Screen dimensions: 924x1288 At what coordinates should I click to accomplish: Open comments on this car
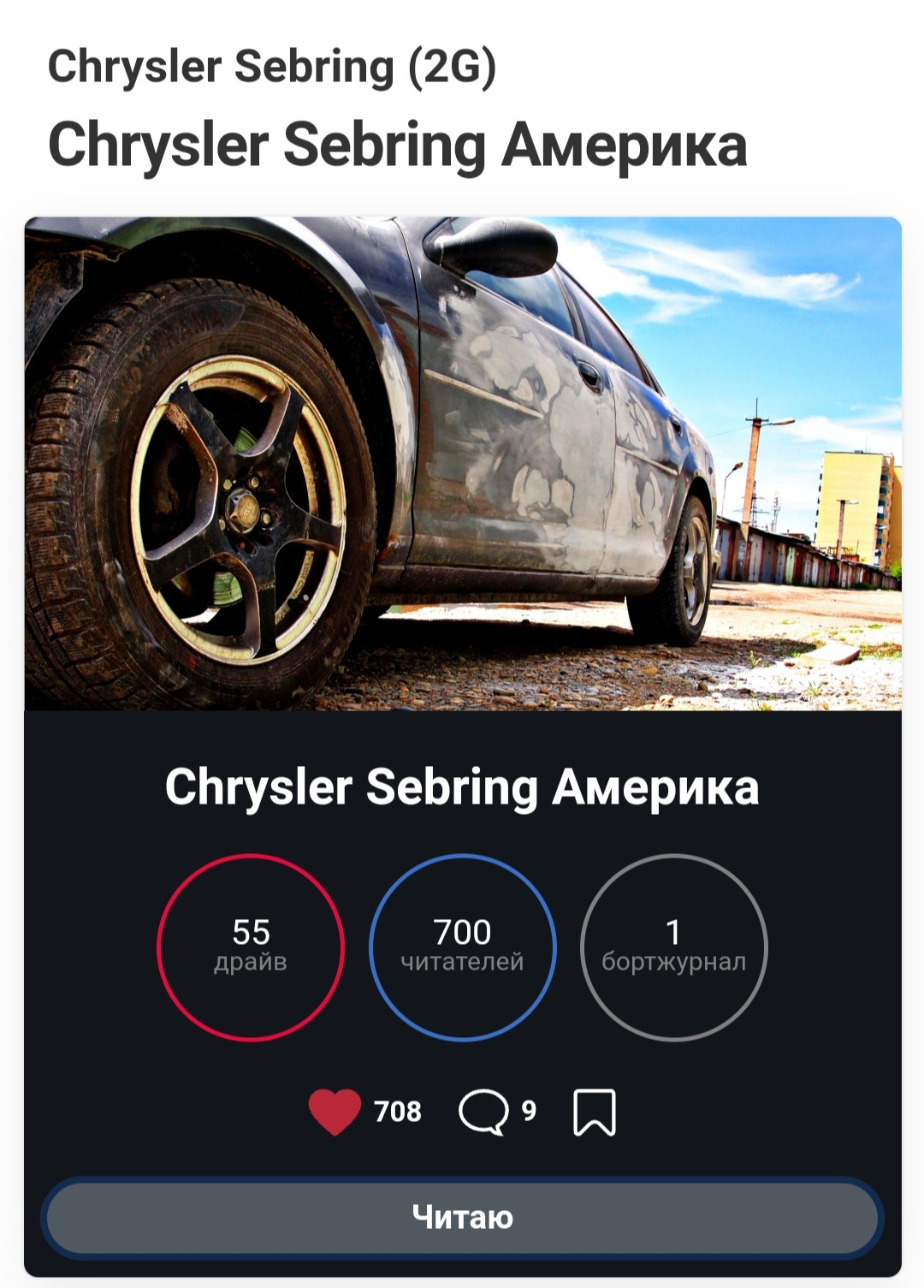(x=484, y=1112)
